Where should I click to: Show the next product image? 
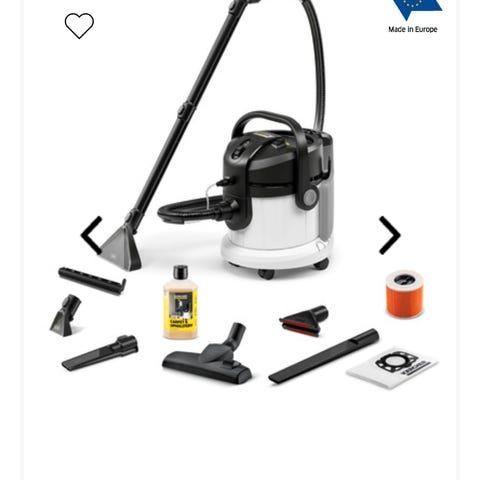point(389,235)
